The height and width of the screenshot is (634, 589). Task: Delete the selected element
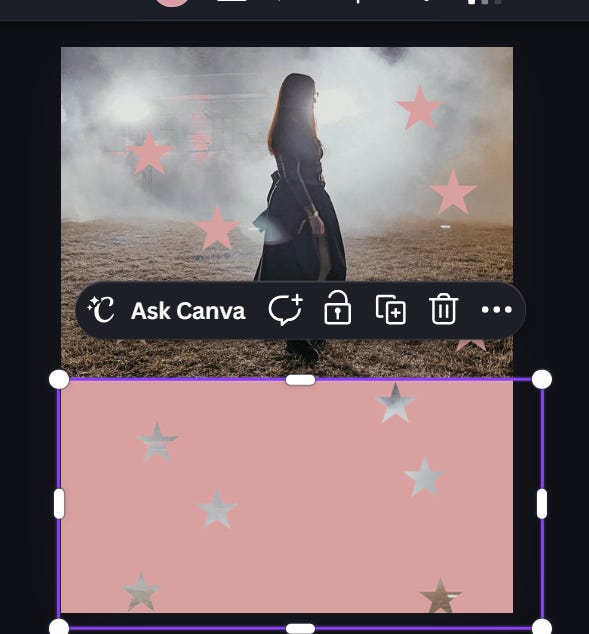443,309
